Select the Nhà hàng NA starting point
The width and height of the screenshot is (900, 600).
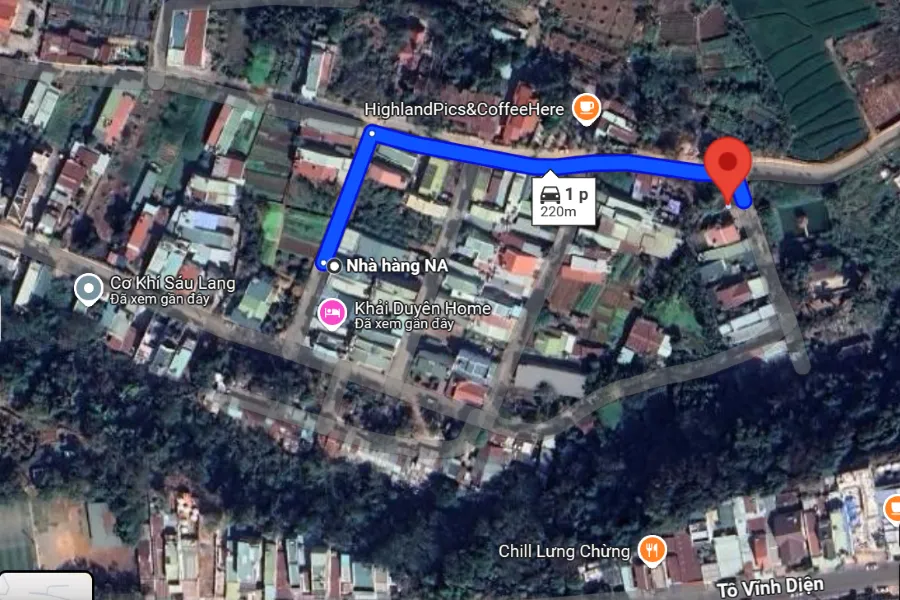[335, 265]
